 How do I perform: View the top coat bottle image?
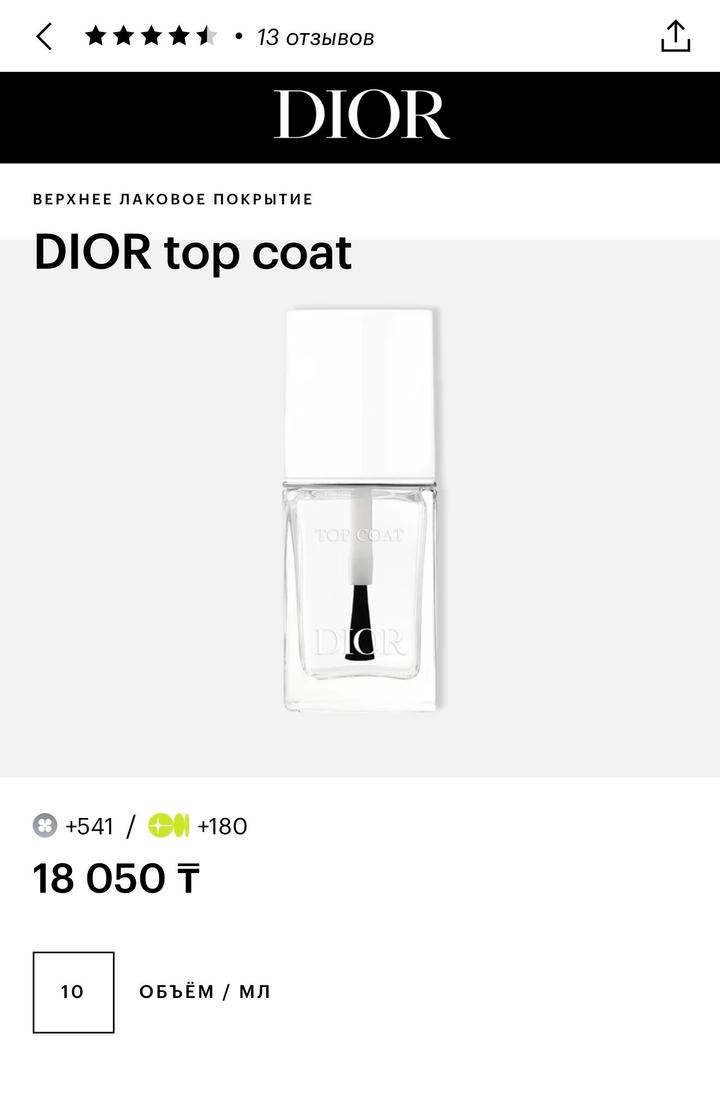click(x=360, y=510)
